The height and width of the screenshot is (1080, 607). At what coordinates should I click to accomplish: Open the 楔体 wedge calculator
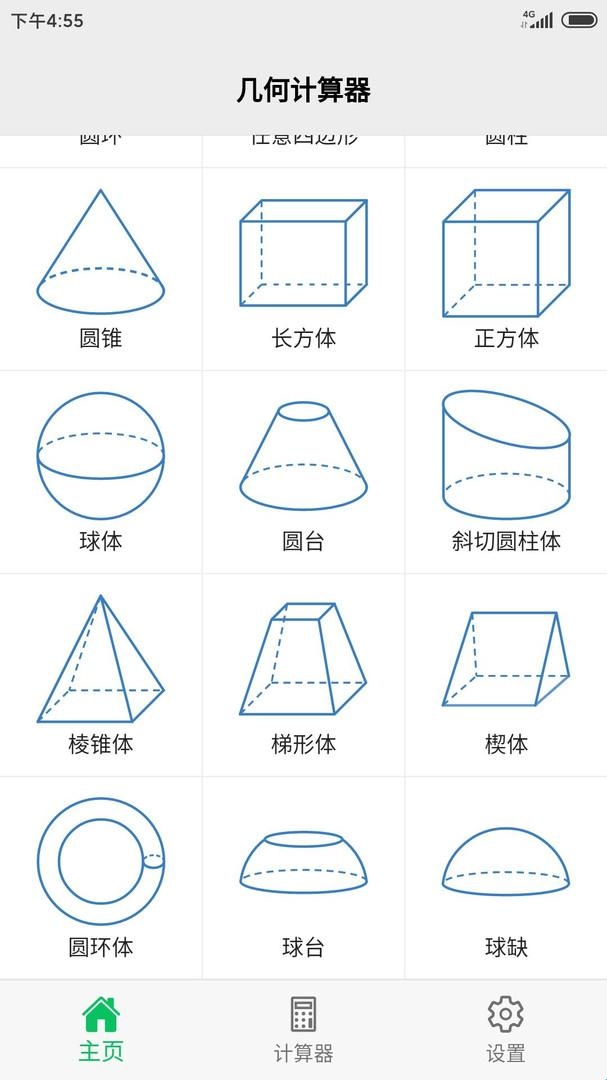coord(506,675)
